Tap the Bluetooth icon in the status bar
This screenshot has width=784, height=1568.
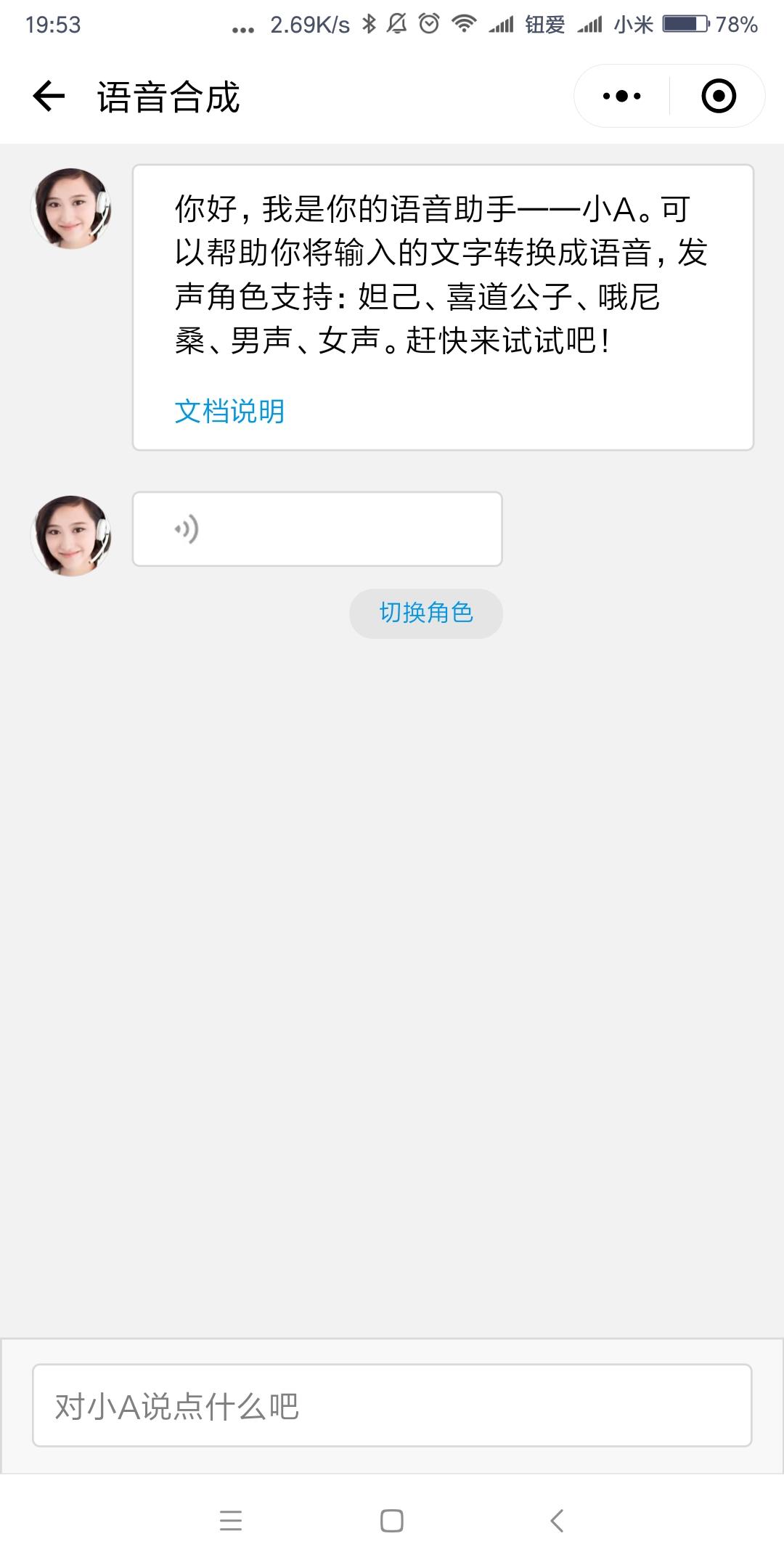pyautogui.click(x=369, y=23)
